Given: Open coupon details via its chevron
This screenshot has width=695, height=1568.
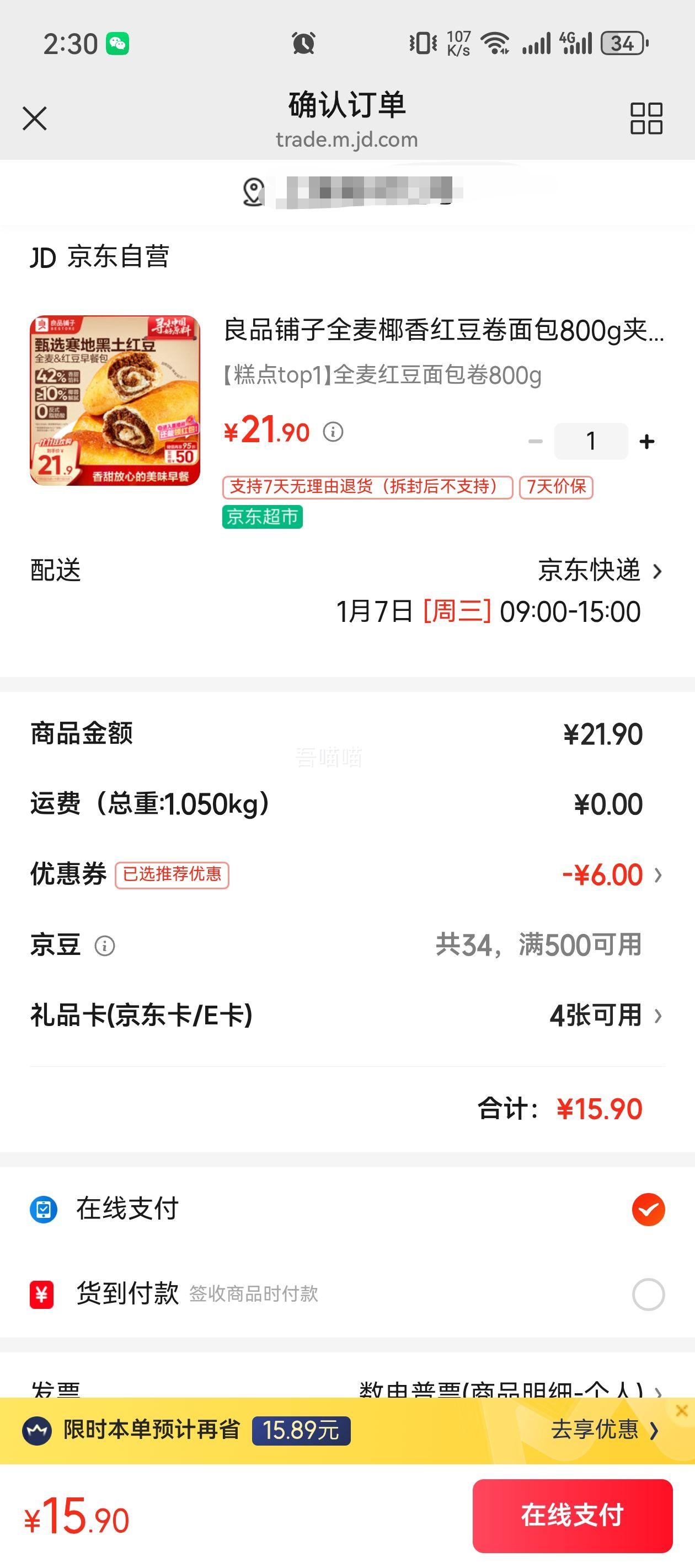Looking at the screenshot, I should 658,874.
